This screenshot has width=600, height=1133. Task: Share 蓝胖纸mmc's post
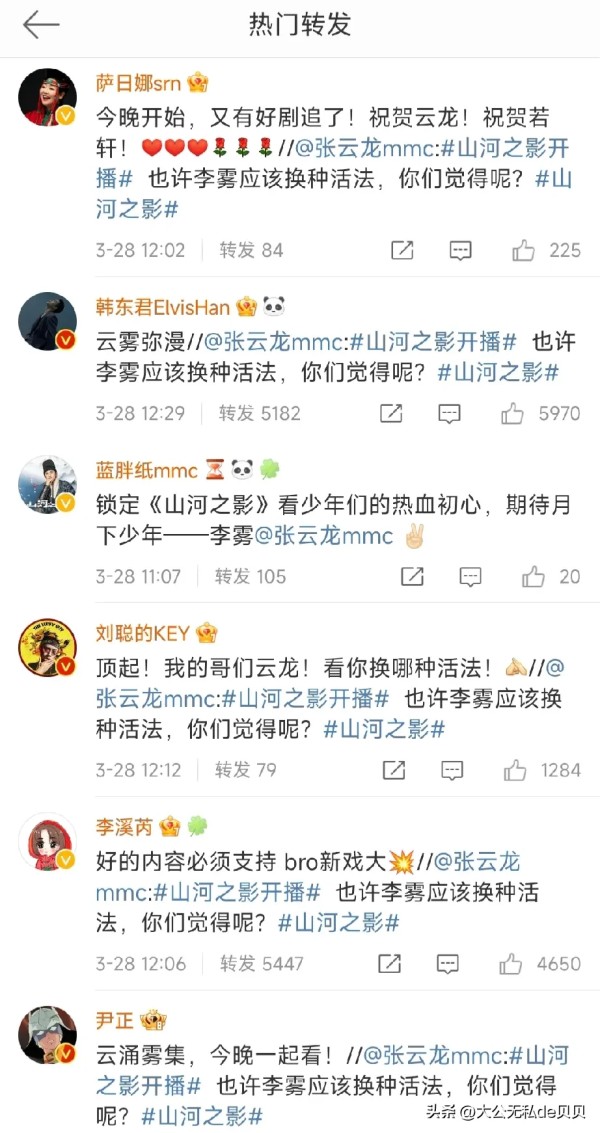point(412,576)
